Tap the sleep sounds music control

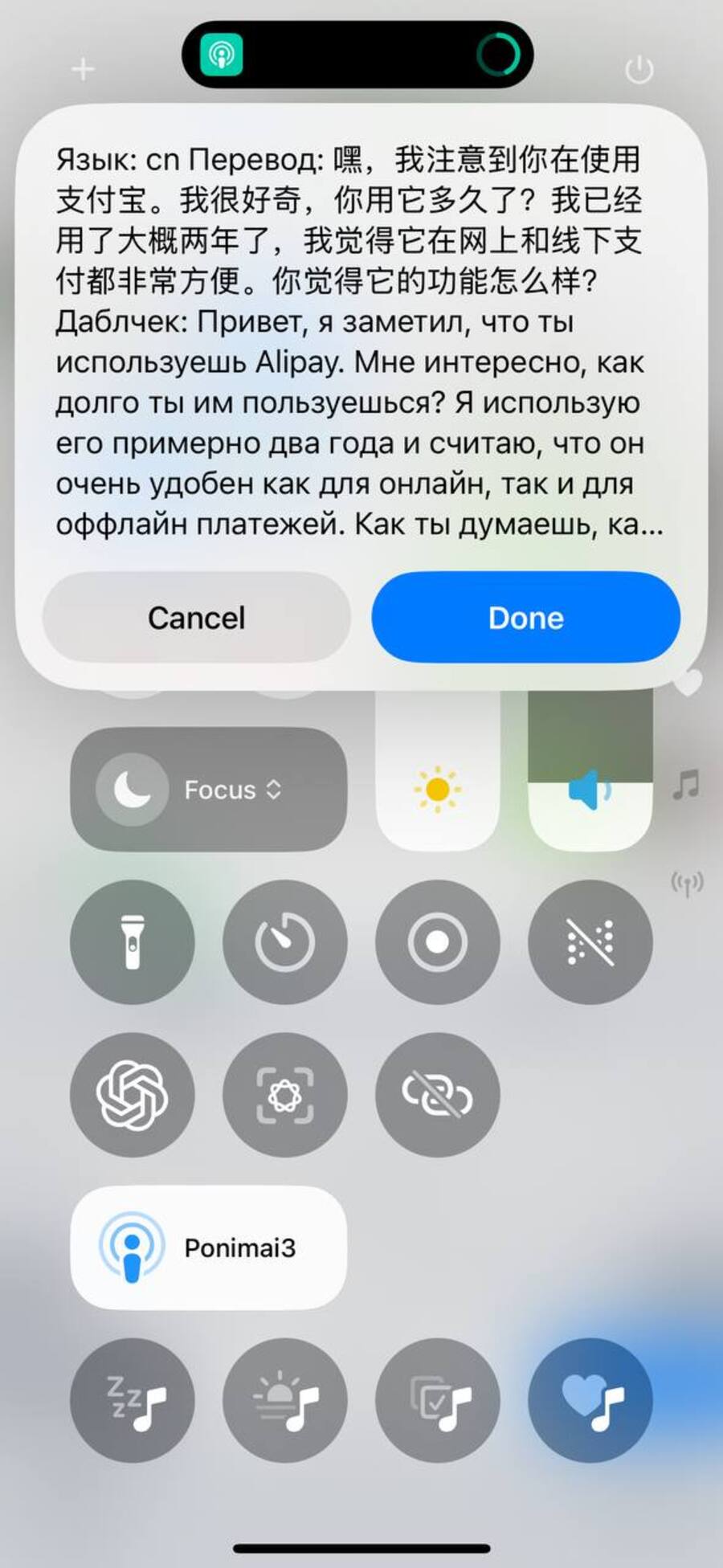pyautogui.click(x=133, y=1399)
